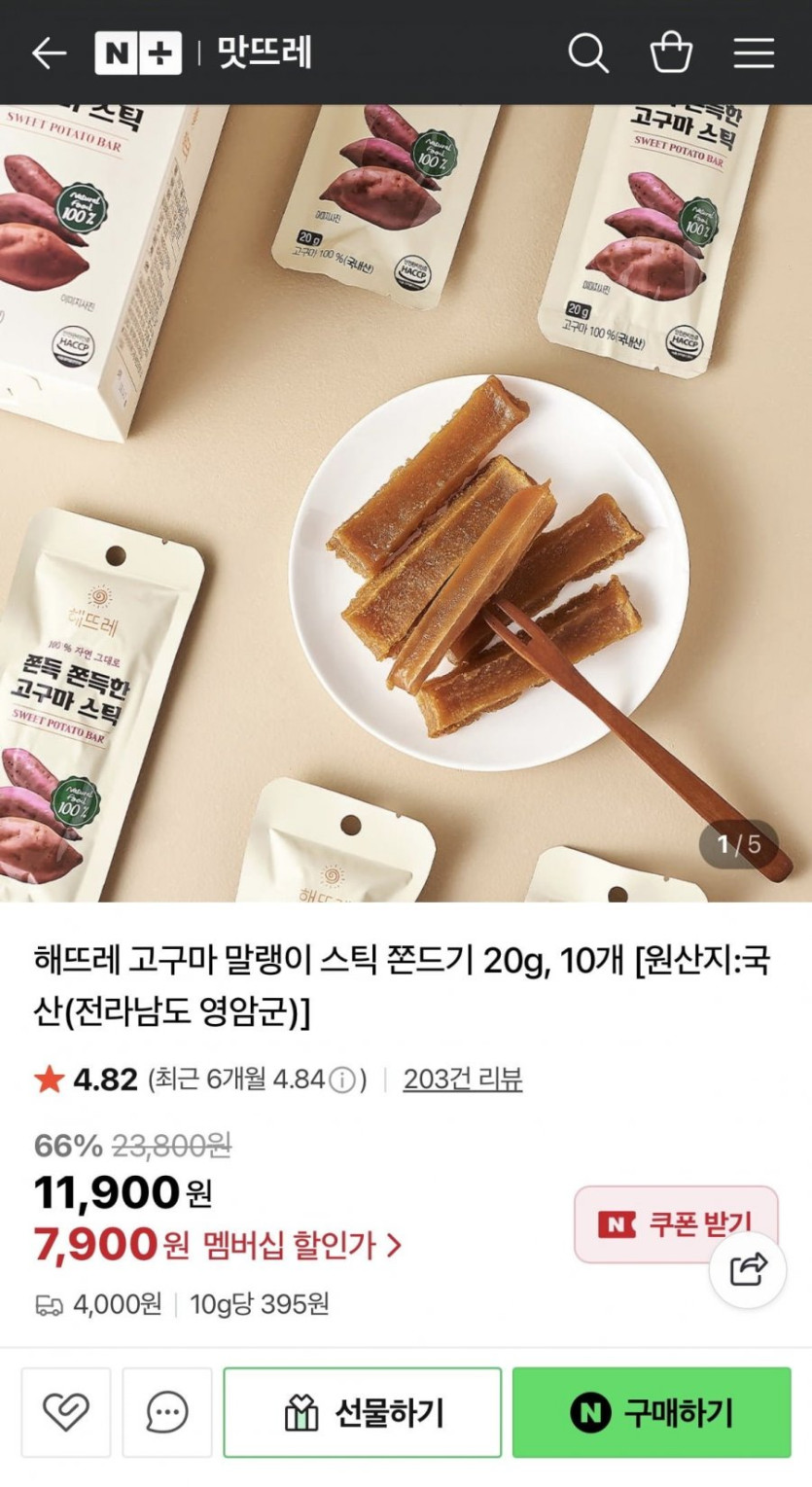This screenshot has height=1487, width=812.
Task: Open 멤버십 할인가 details
Action: 302,1244
